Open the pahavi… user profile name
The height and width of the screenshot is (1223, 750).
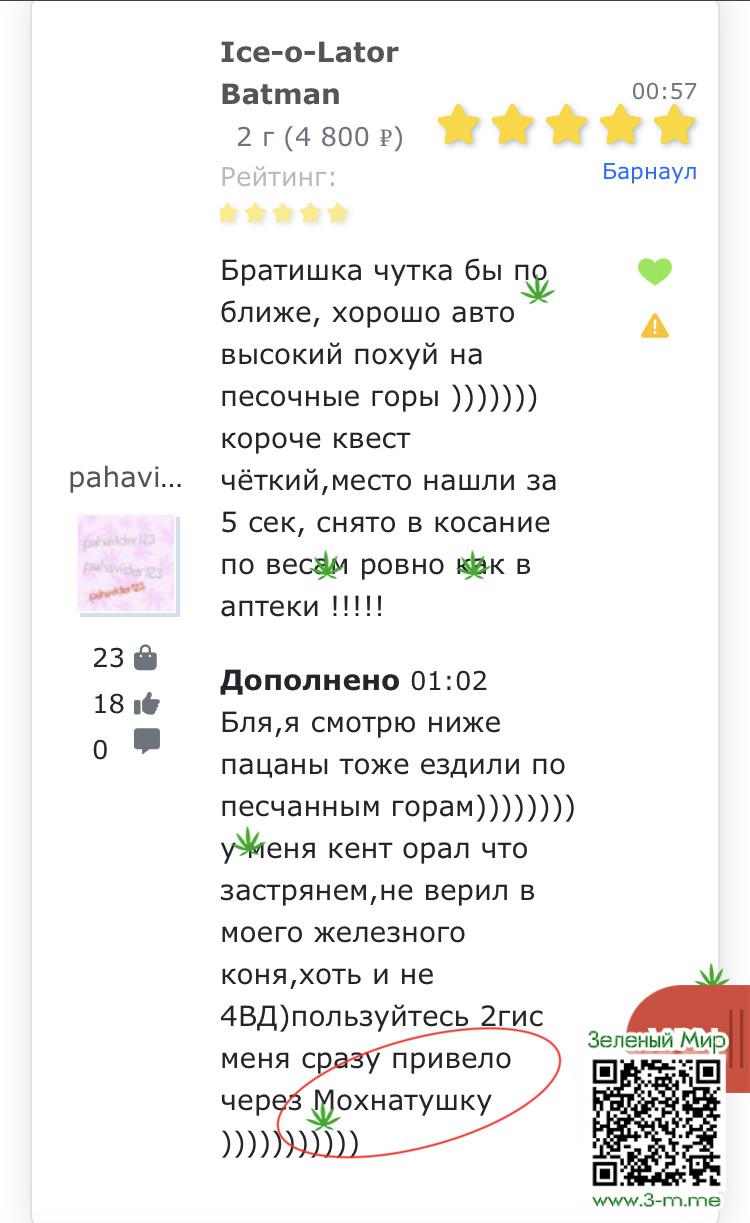(x=125, y=479)
